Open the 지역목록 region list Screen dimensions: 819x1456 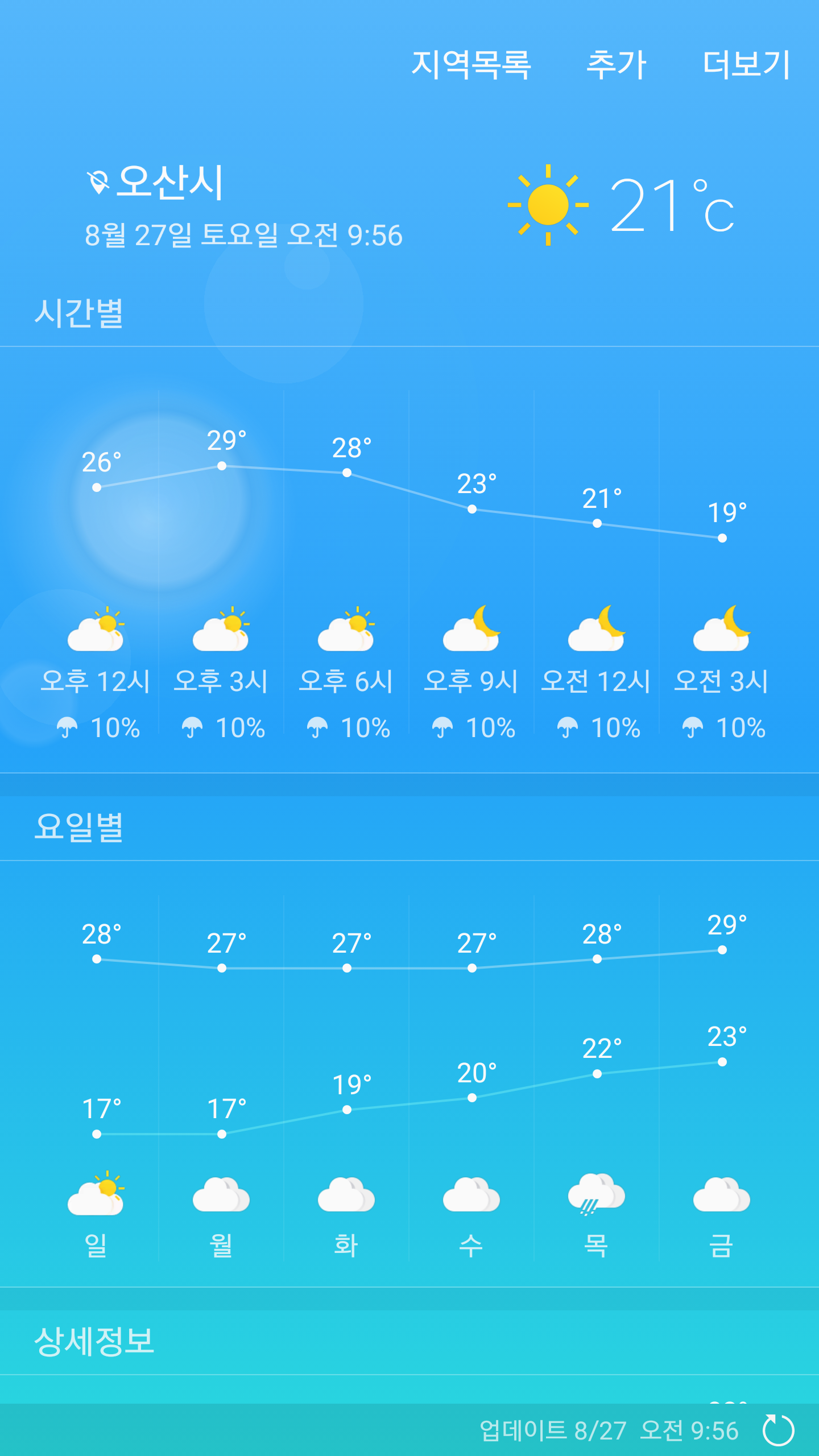click(471, 64)
